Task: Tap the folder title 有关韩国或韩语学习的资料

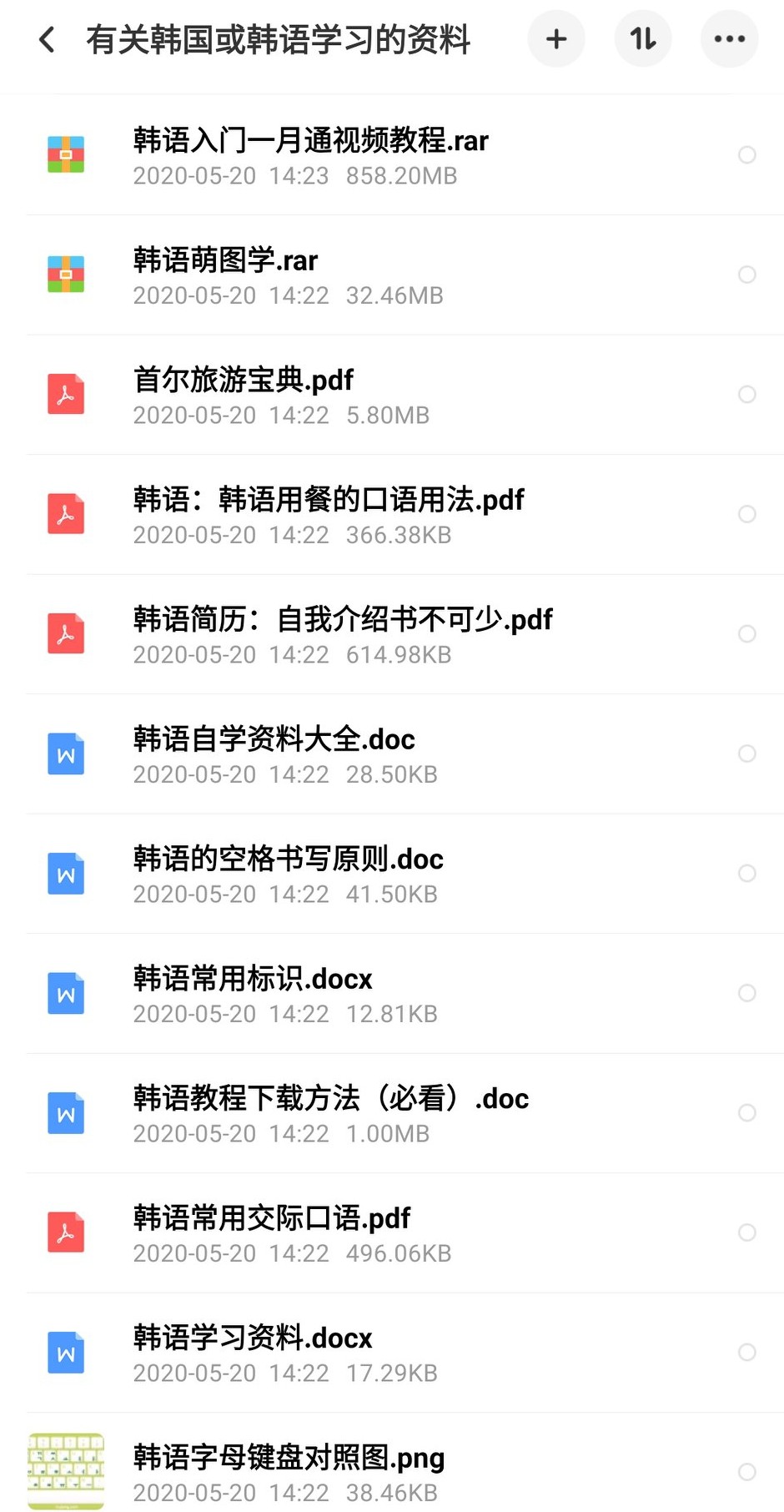Action: [x=279, y=38]
